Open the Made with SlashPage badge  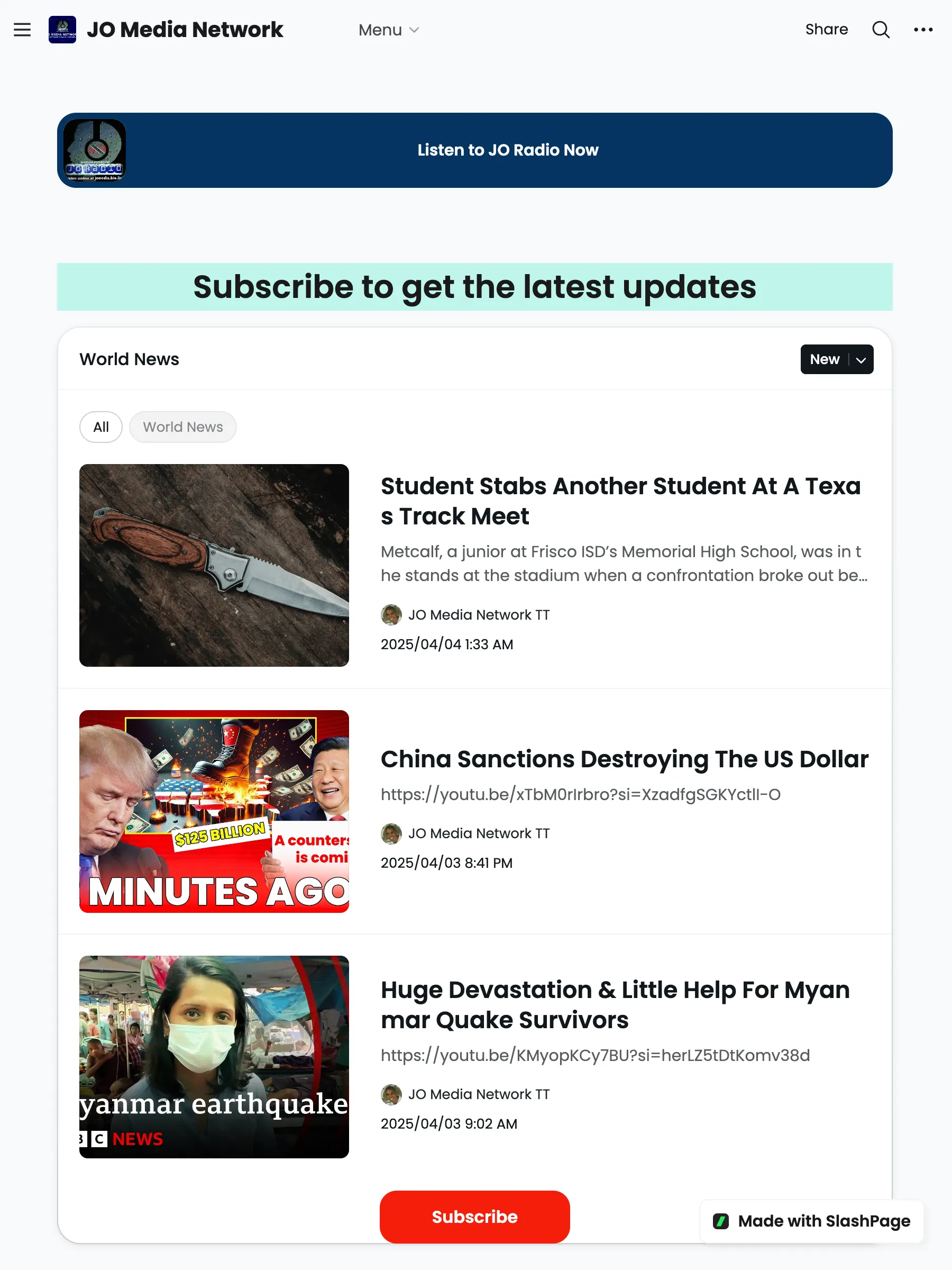[x=811, y=1221]
